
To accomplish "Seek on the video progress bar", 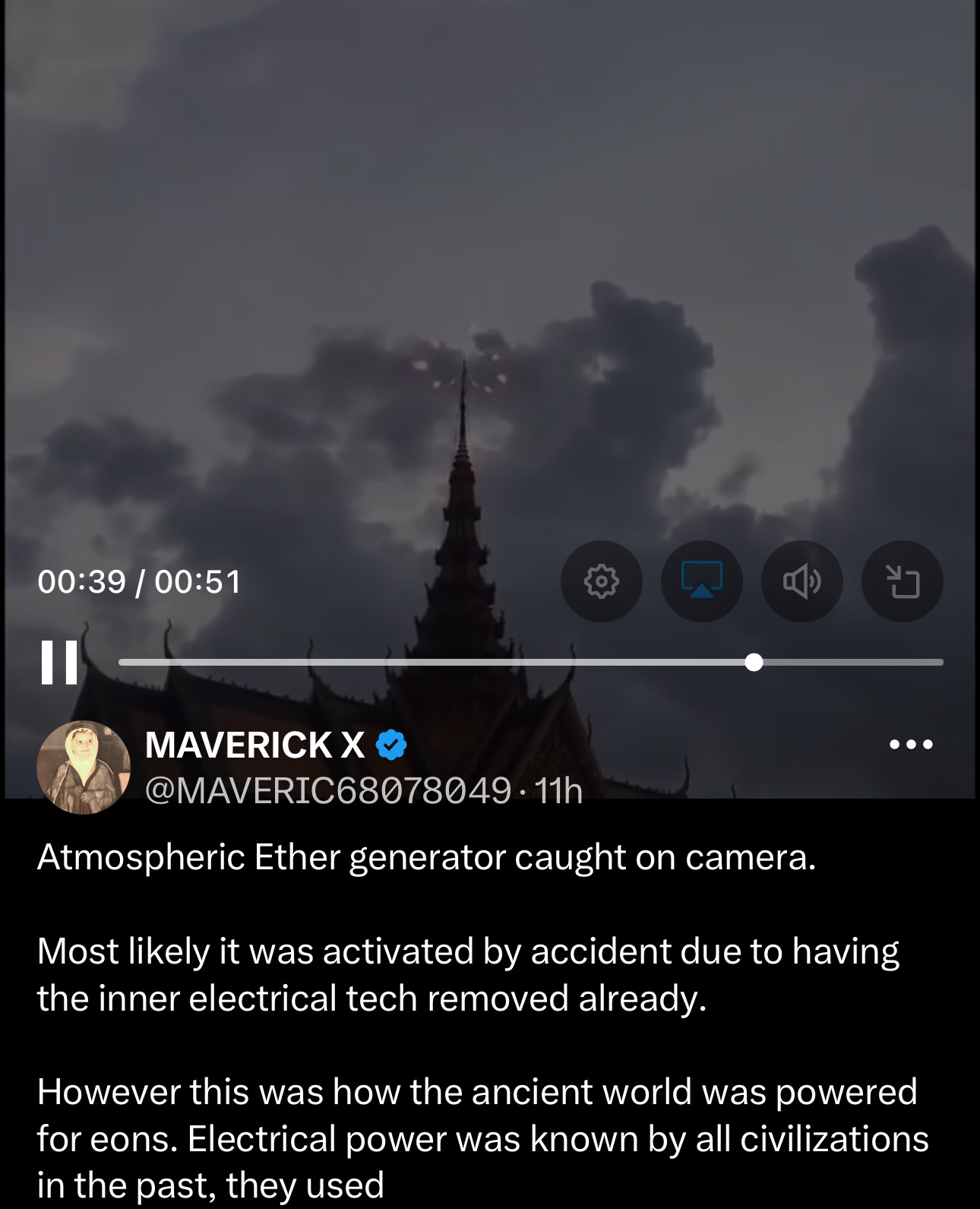I will pos(530,663).
